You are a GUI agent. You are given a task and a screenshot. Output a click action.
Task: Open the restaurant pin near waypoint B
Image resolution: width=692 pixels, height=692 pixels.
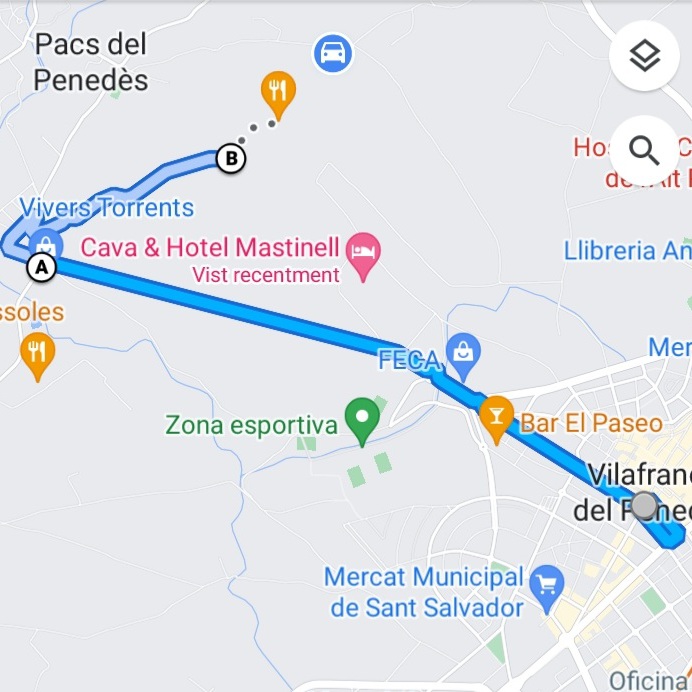pos(278,91)
